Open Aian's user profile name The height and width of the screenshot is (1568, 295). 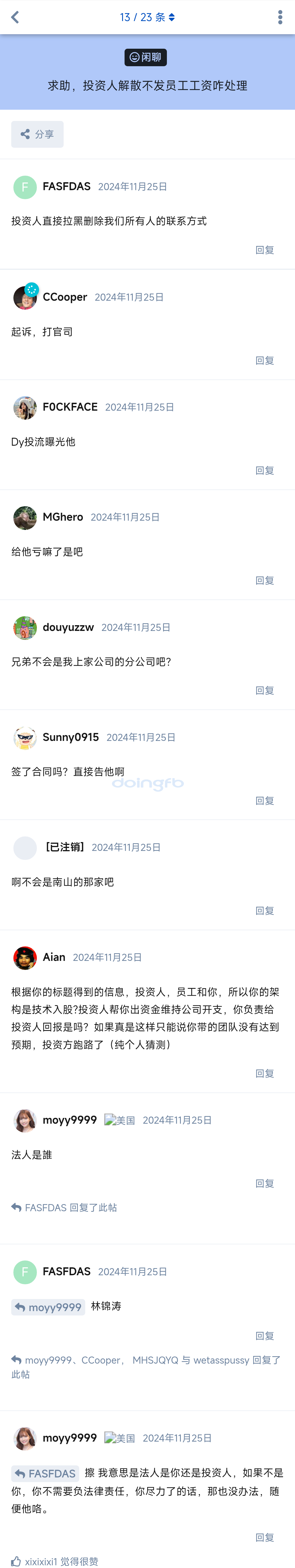(x=54, y=957)
